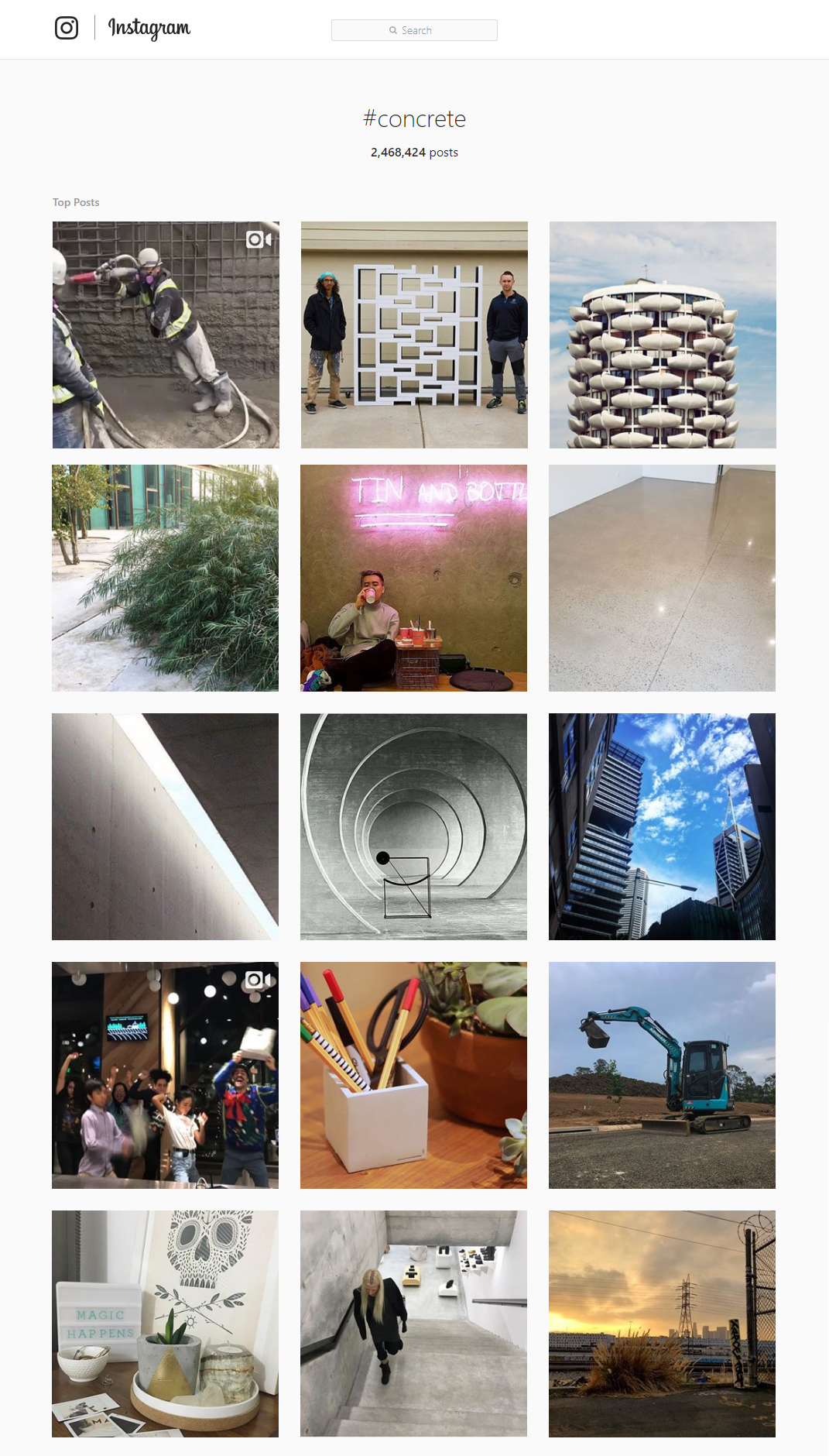This screenshot has width=829, height=1456.
Task: Open the Instagram home logo
Action: [x=67, y=28]
